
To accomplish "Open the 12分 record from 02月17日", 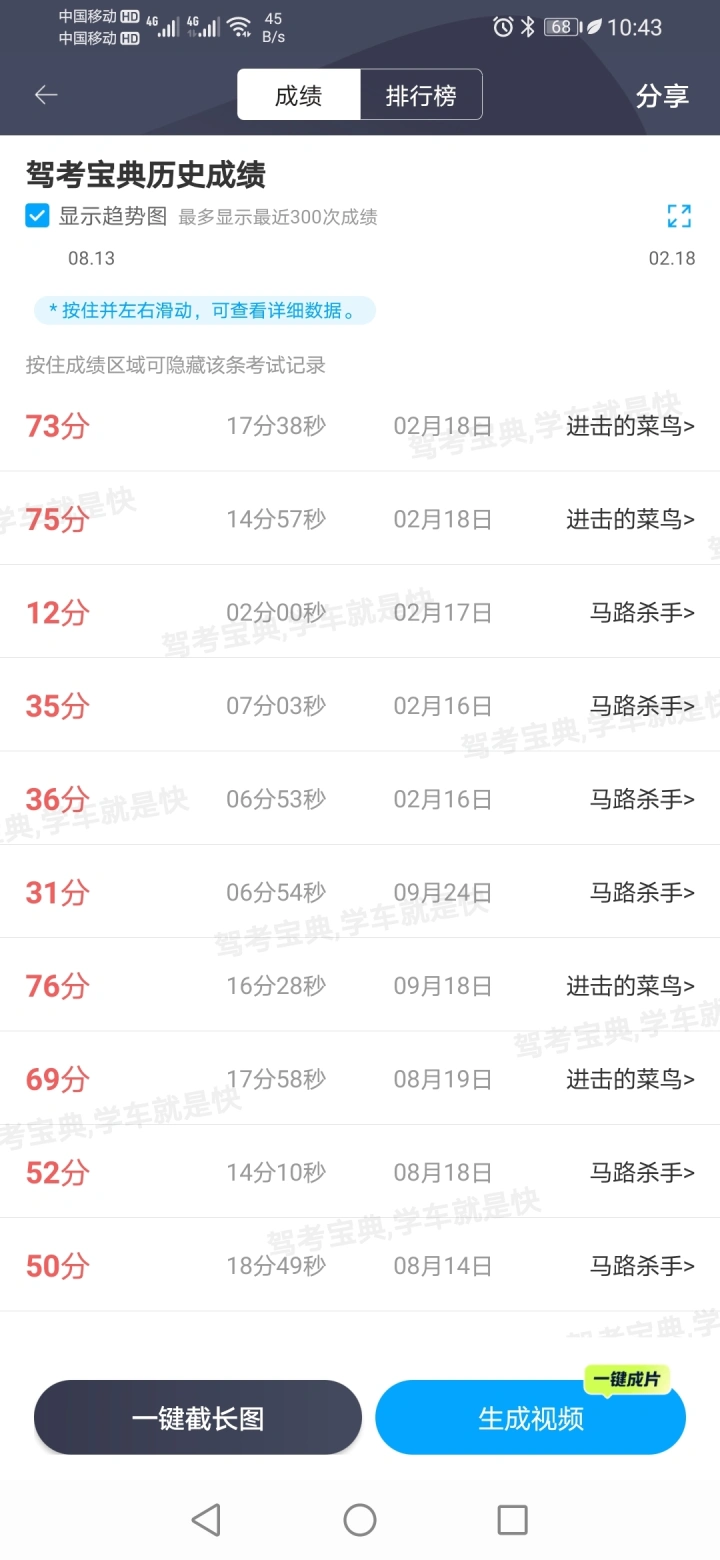I will [x=360, y=611].
